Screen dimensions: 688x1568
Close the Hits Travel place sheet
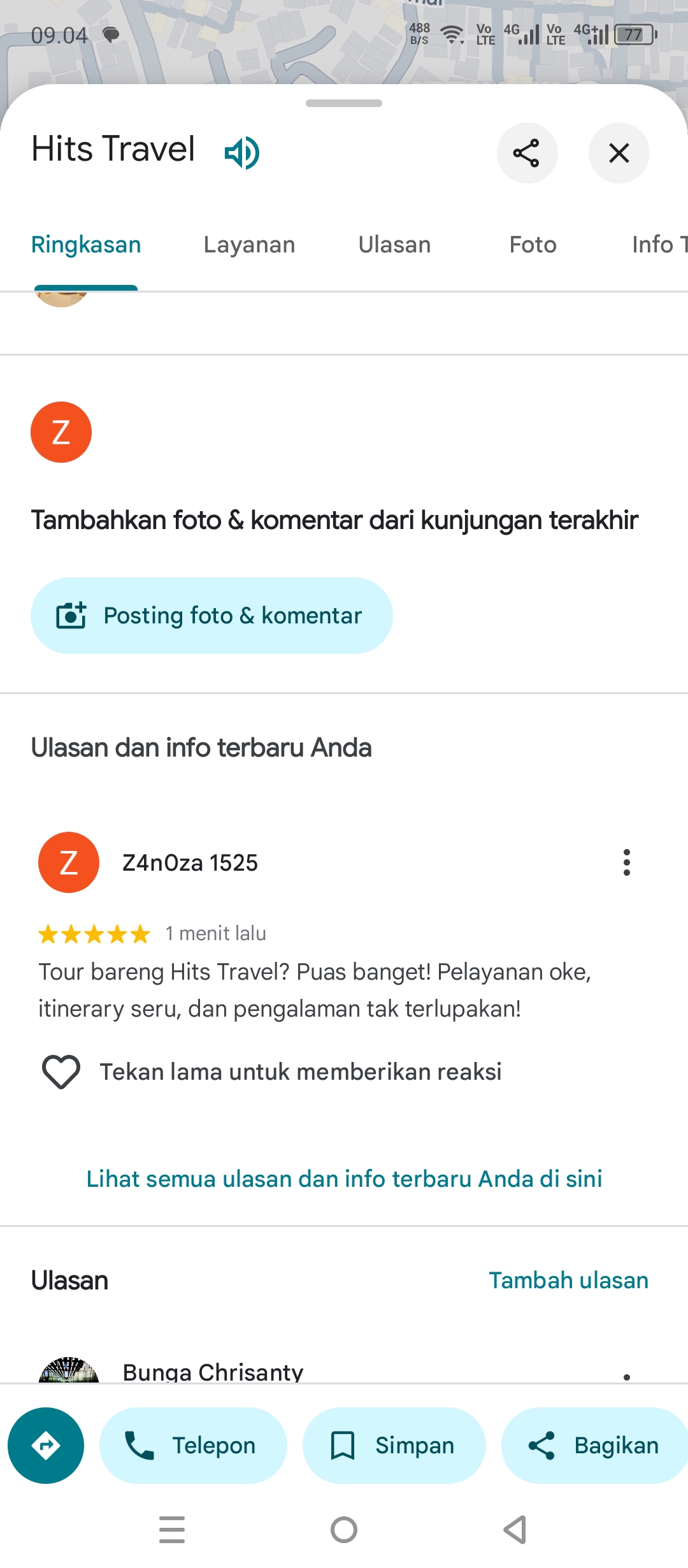[x=619, y=153]
